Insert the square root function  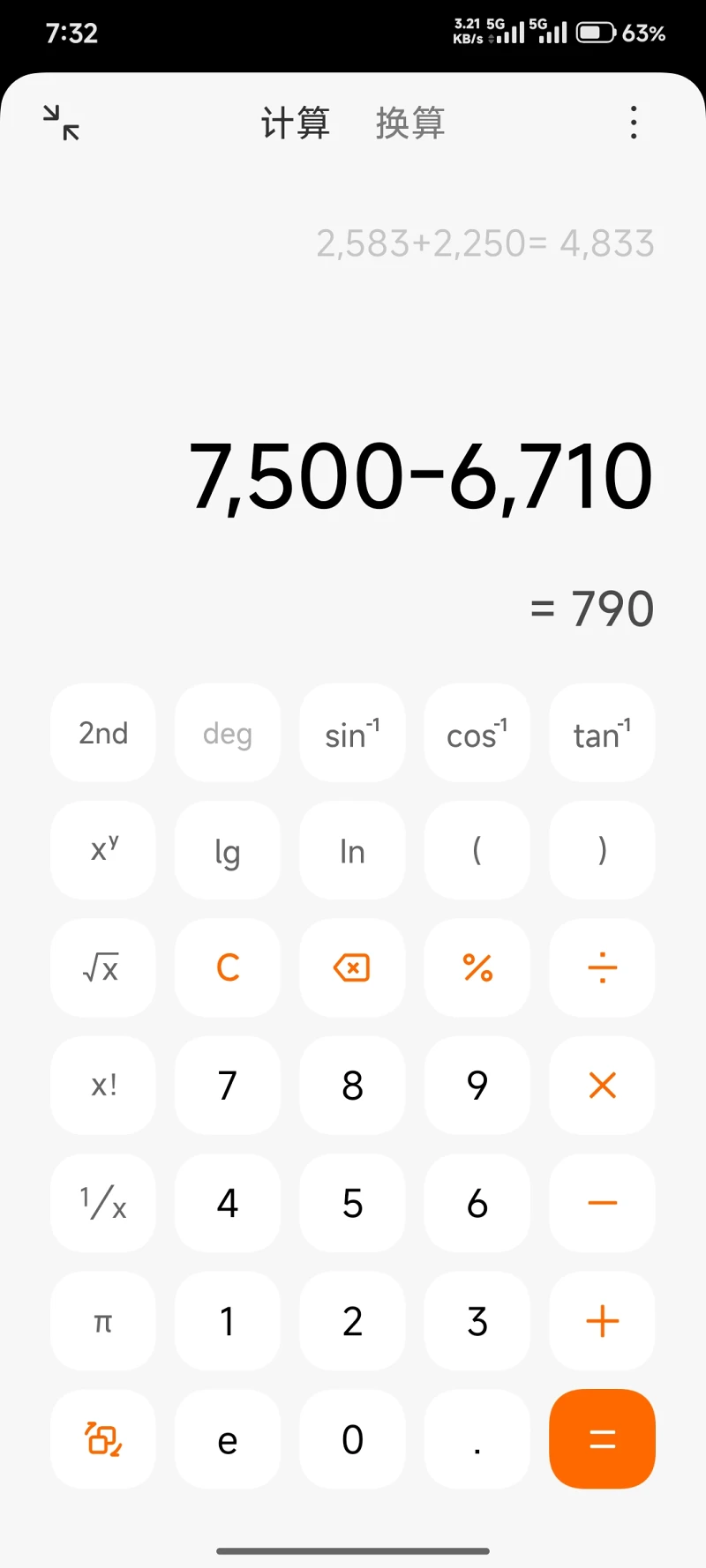tap(103, 967)
